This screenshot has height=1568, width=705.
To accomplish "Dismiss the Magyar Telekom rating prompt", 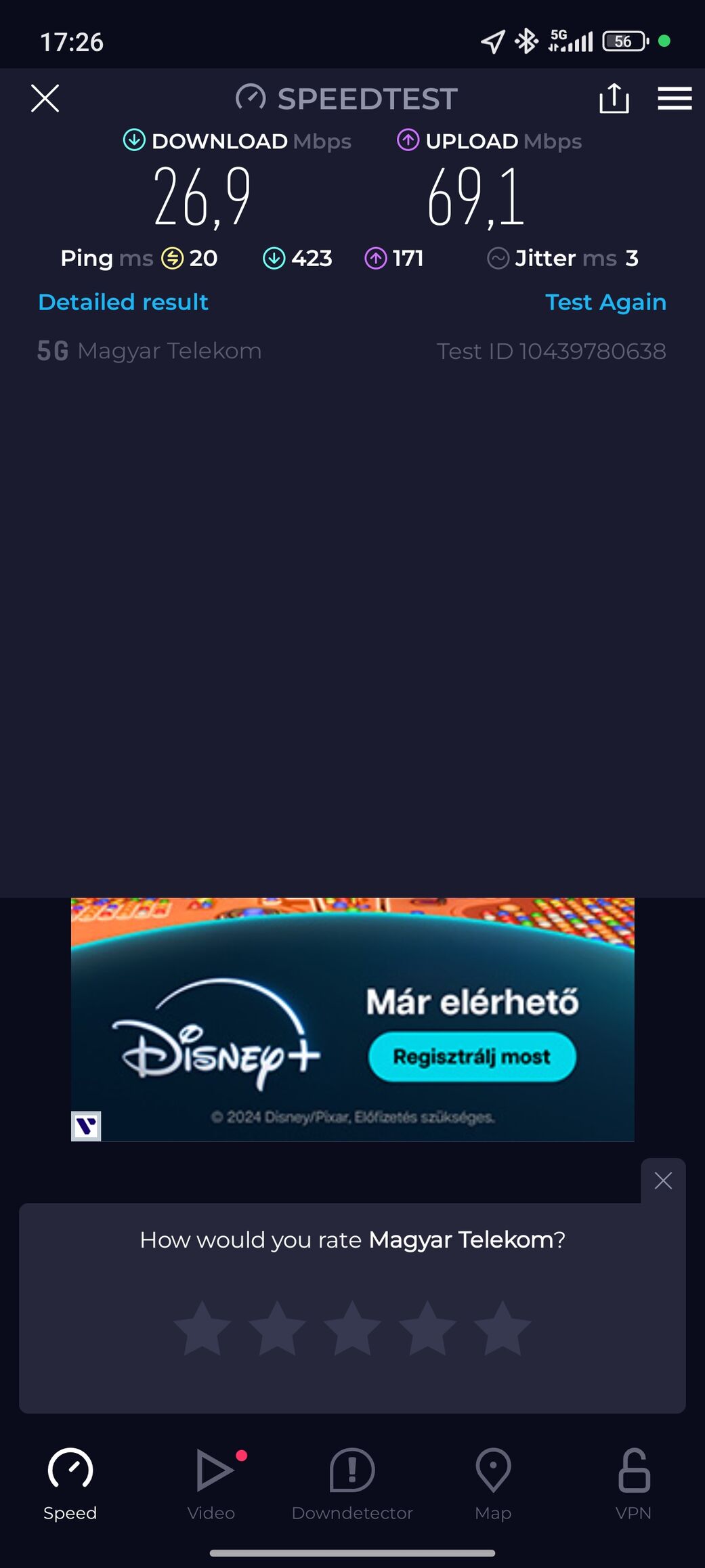I will pyautogui.click(x=663, y=1181).
